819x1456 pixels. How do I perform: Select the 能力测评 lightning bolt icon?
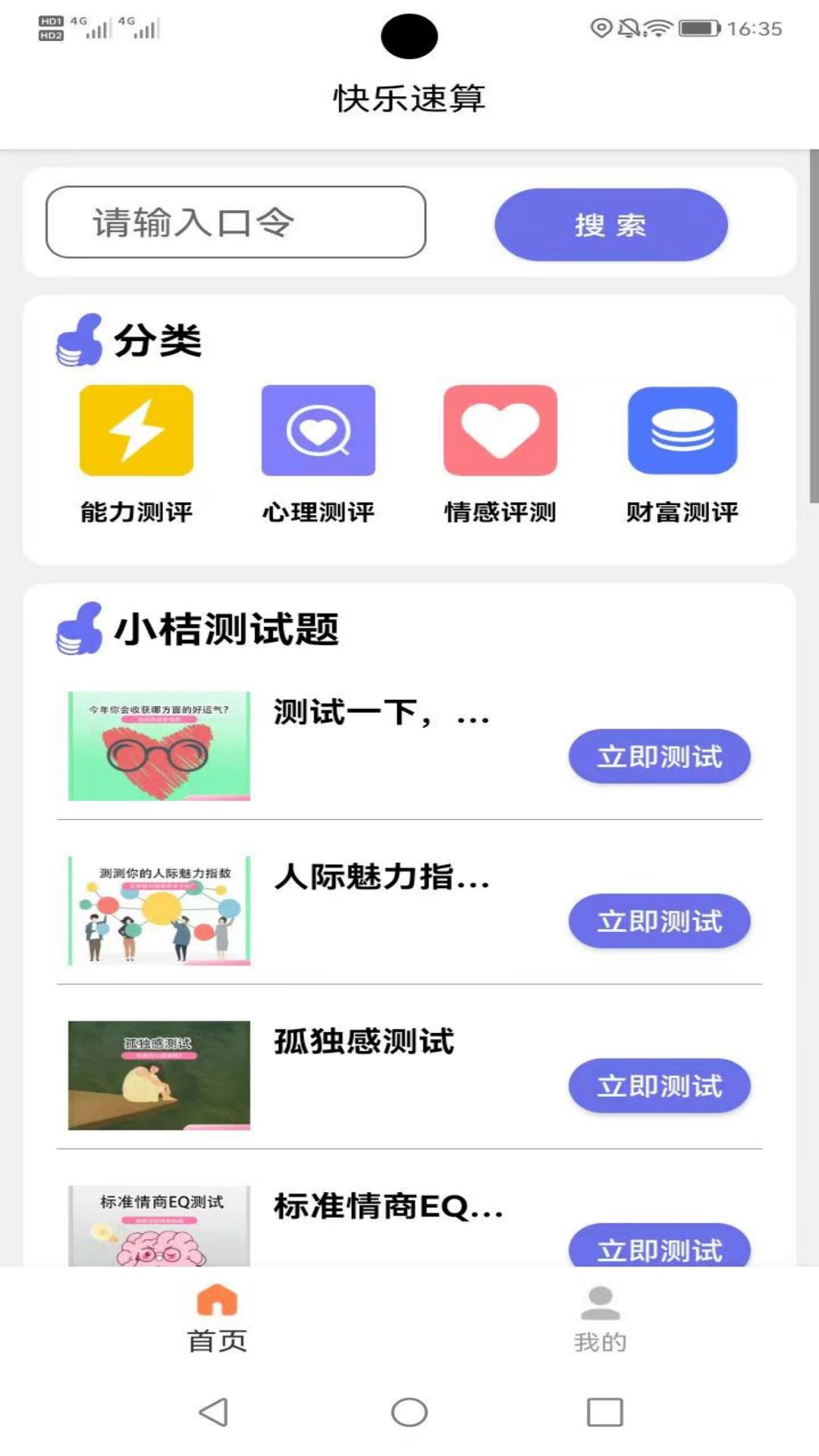[x=135, y=430]
